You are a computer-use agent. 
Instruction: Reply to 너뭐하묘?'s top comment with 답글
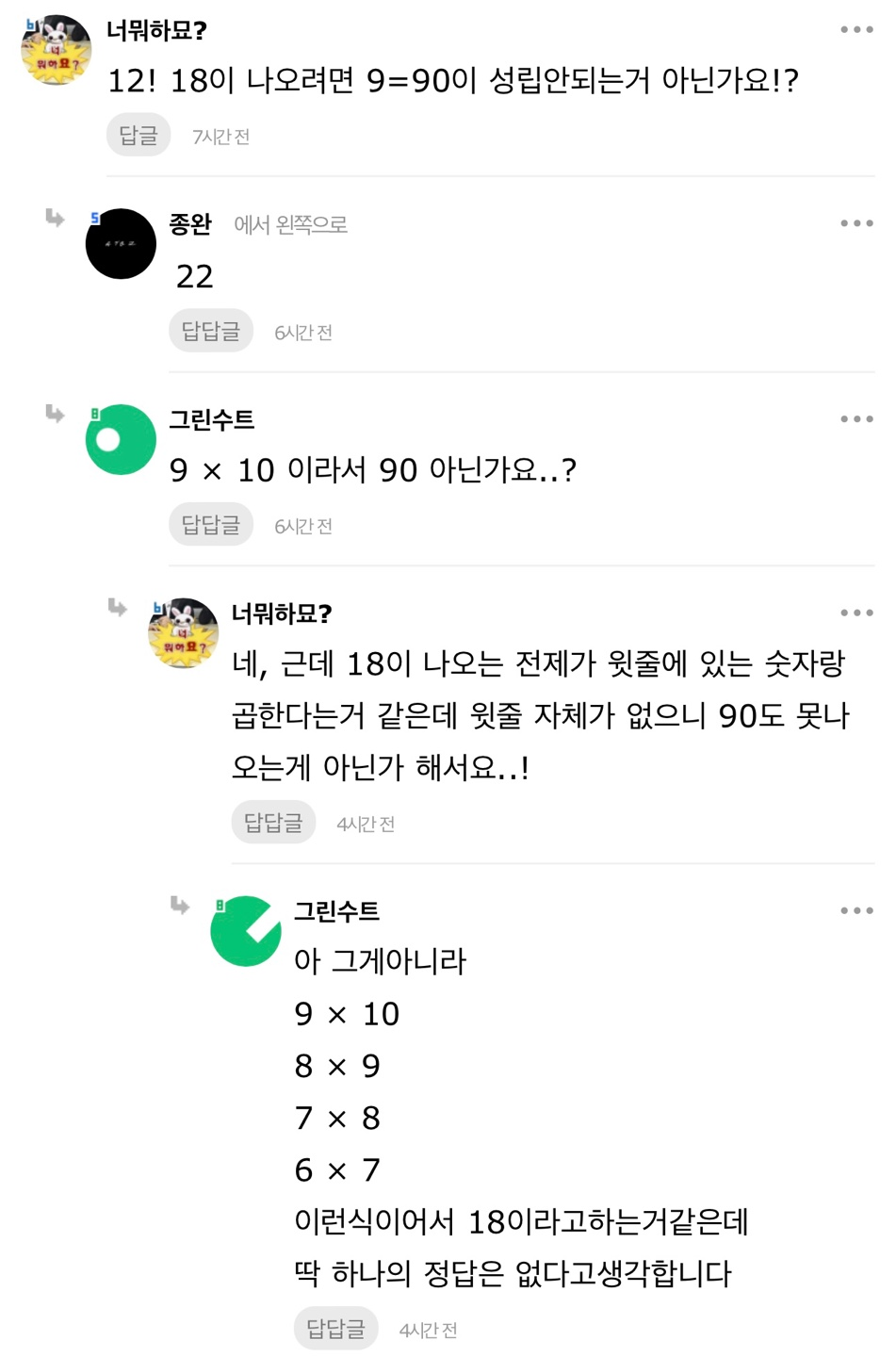click(x=138, y=135)
